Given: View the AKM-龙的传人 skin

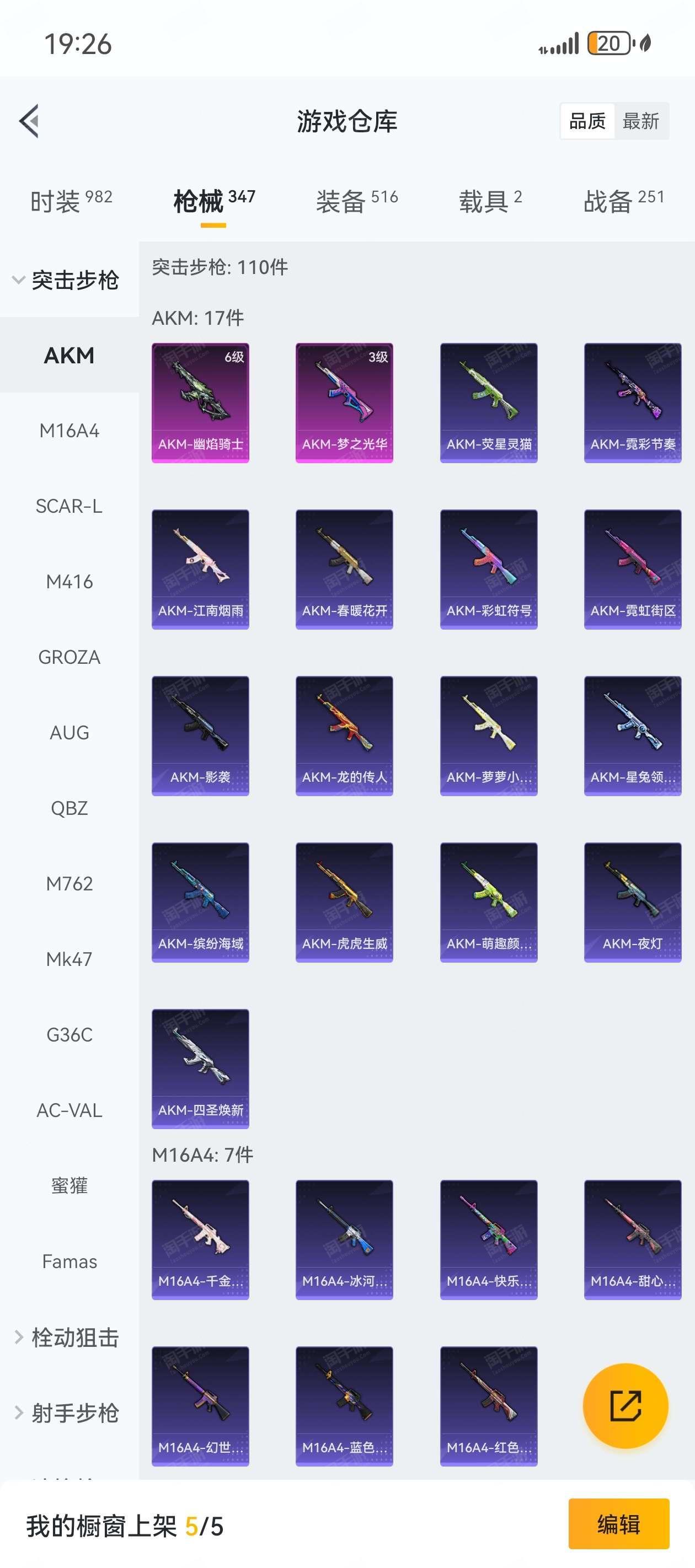Looking at the screenshot, I should [344, 735].
